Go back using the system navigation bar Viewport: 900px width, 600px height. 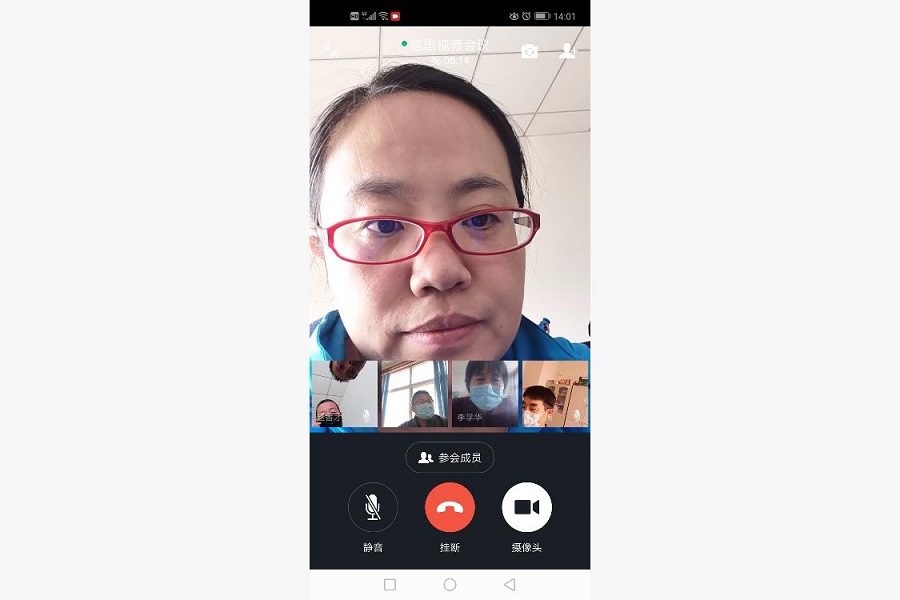(510, 584)
